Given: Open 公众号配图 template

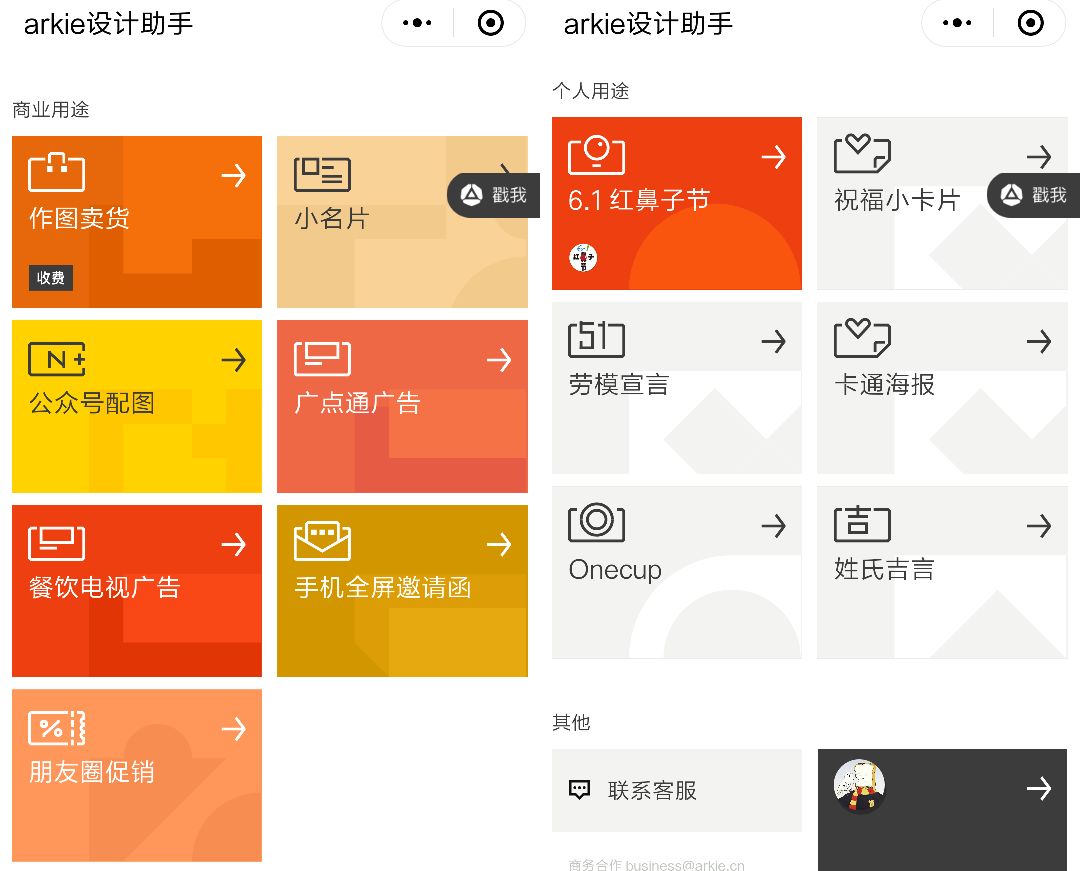Looking at the screenshot, I should (137, 406).
